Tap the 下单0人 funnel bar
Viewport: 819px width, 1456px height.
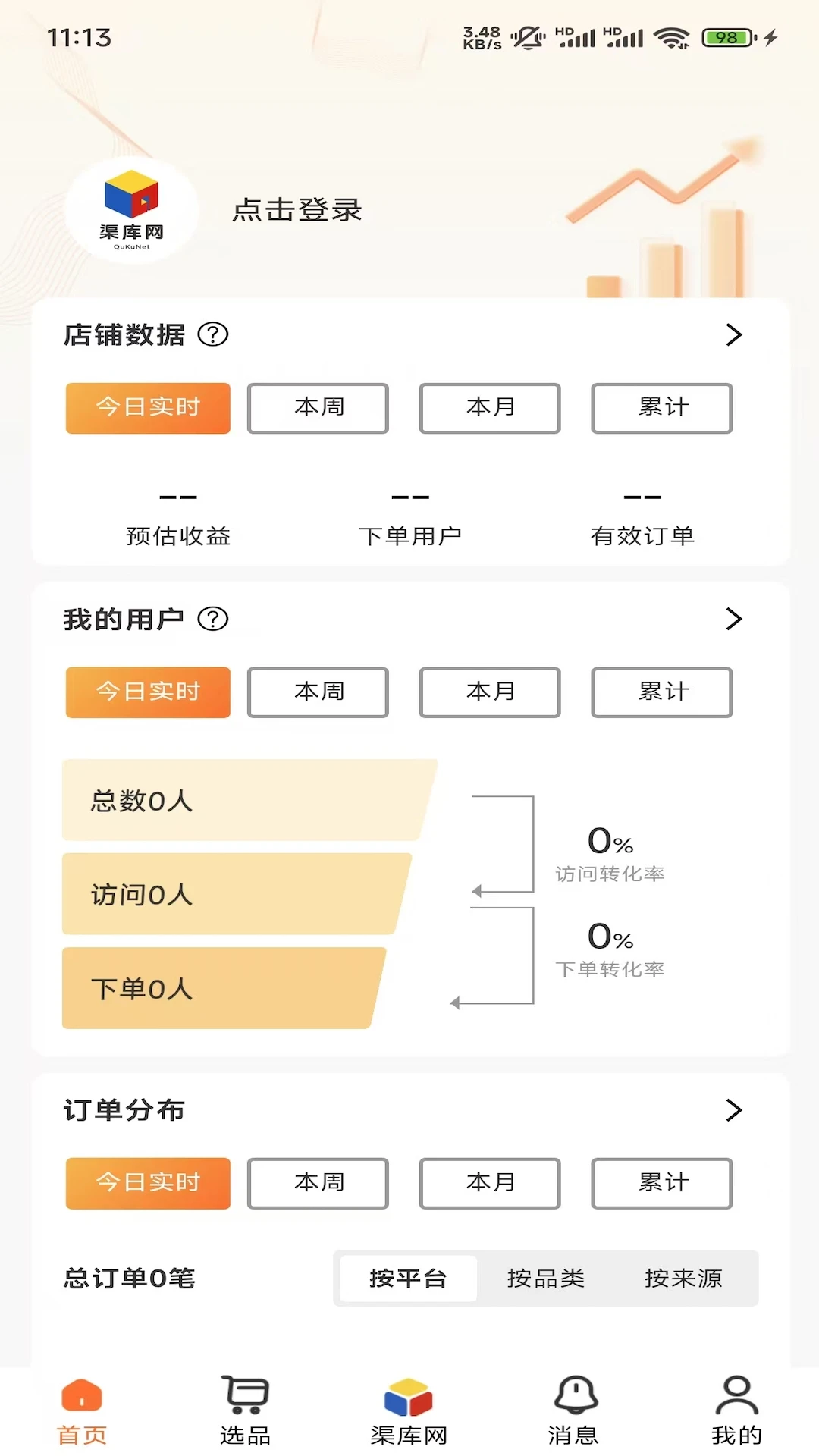point(220,988)
